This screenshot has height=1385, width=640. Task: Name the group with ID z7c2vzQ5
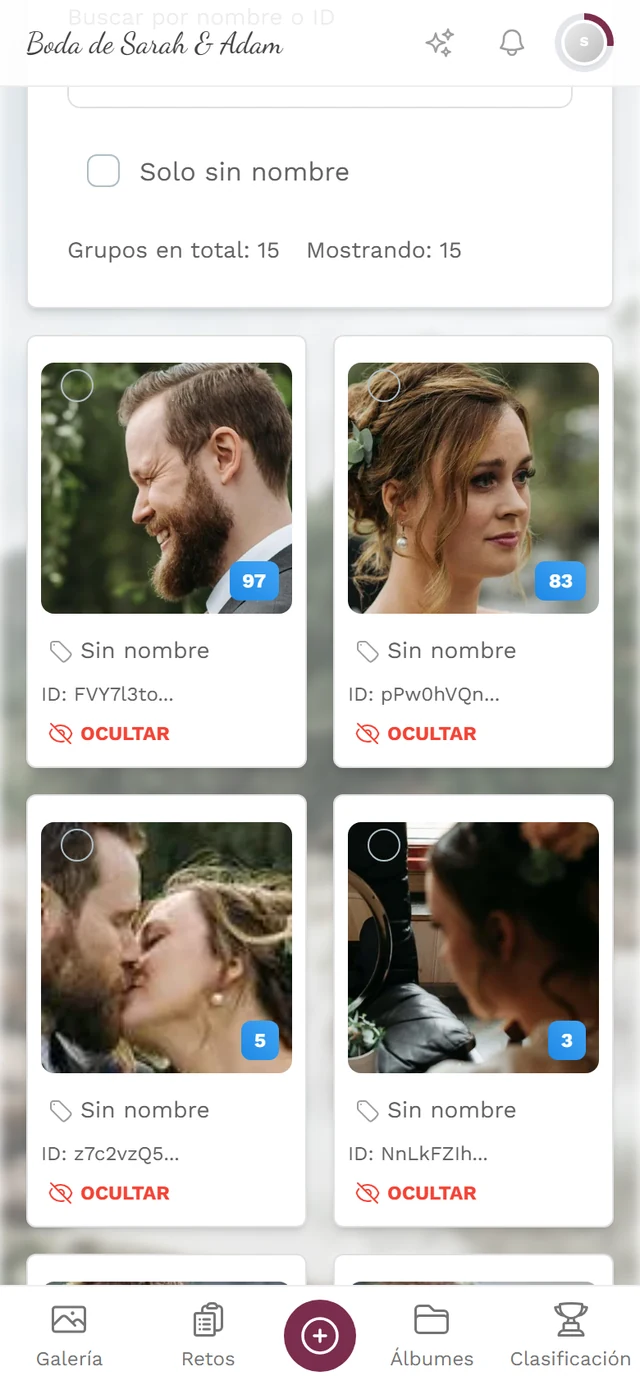[130, 1110]
